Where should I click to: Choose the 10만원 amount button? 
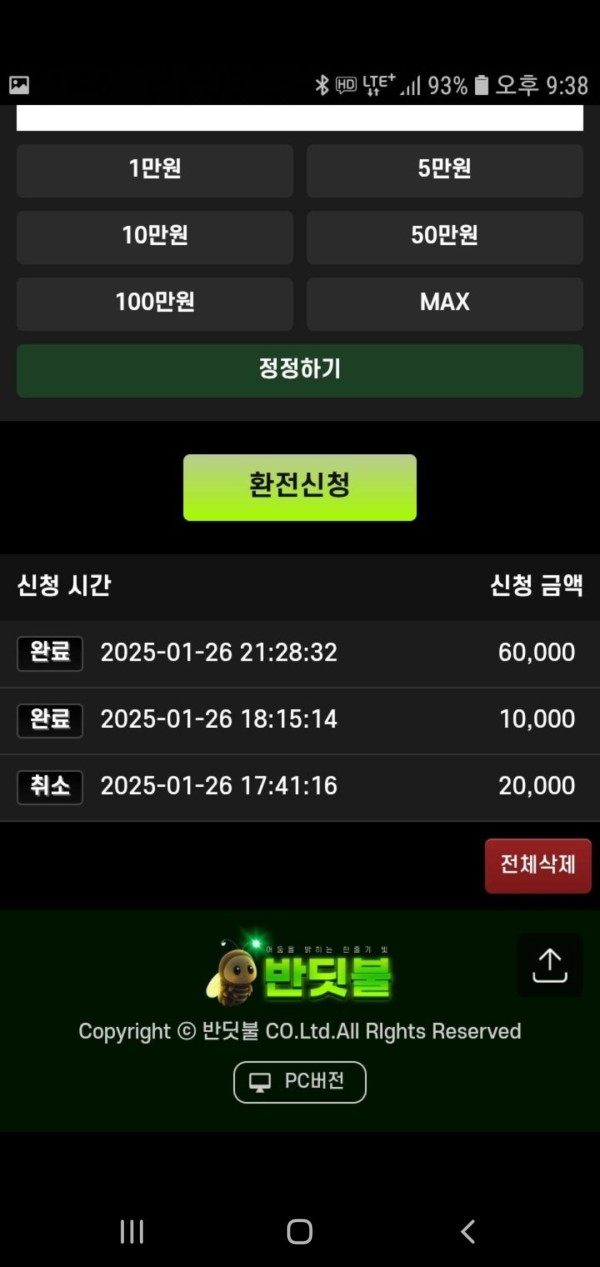coord(155,237)
